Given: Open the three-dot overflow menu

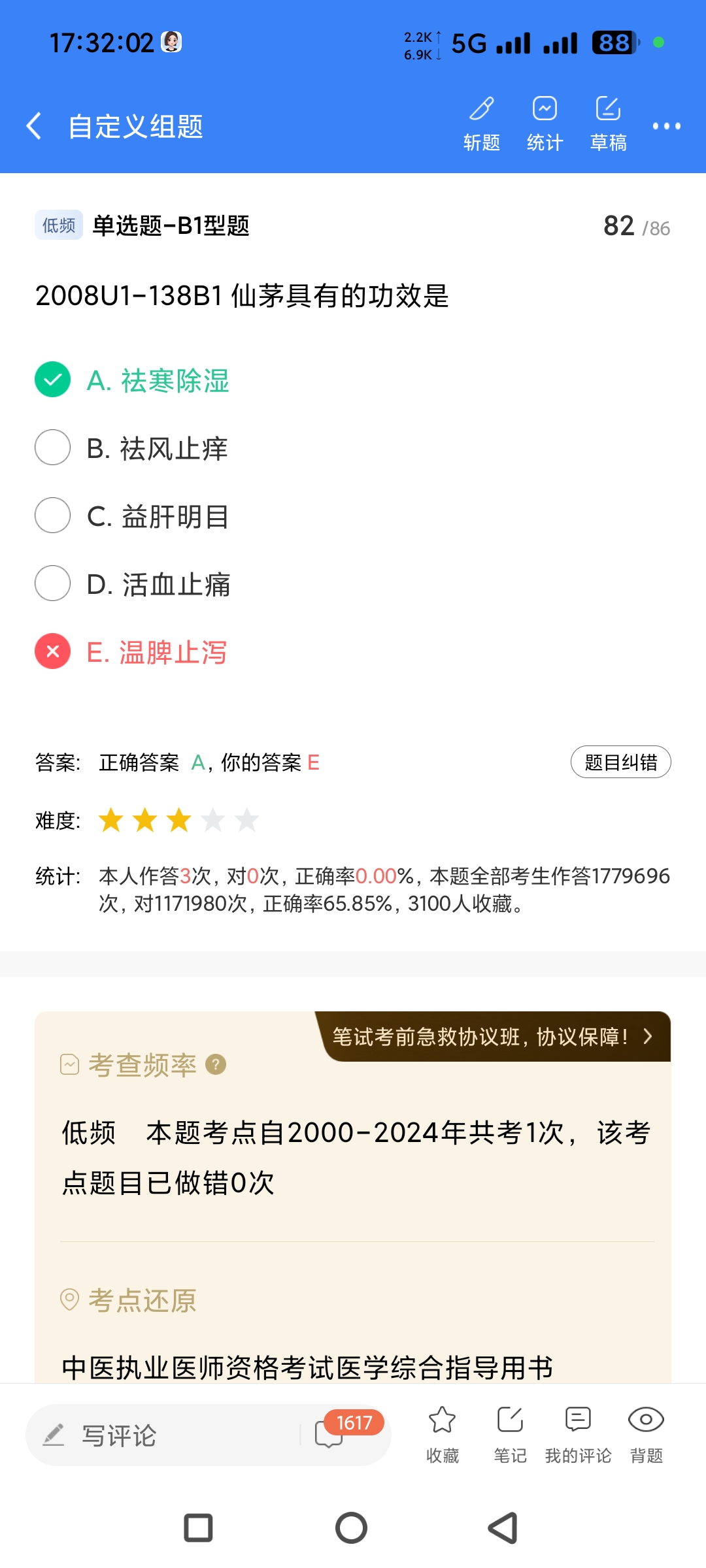Looking at the screenshot, I should click(x=666, y=125).
